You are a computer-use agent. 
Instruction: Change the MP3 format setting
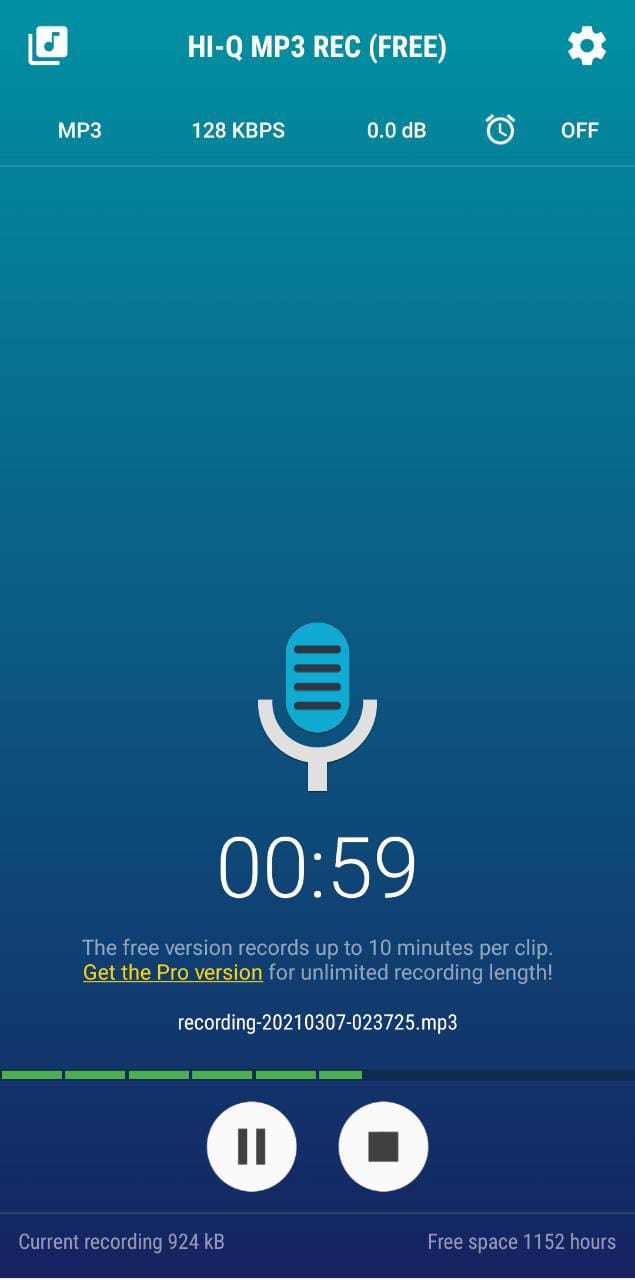click(80, 130)
